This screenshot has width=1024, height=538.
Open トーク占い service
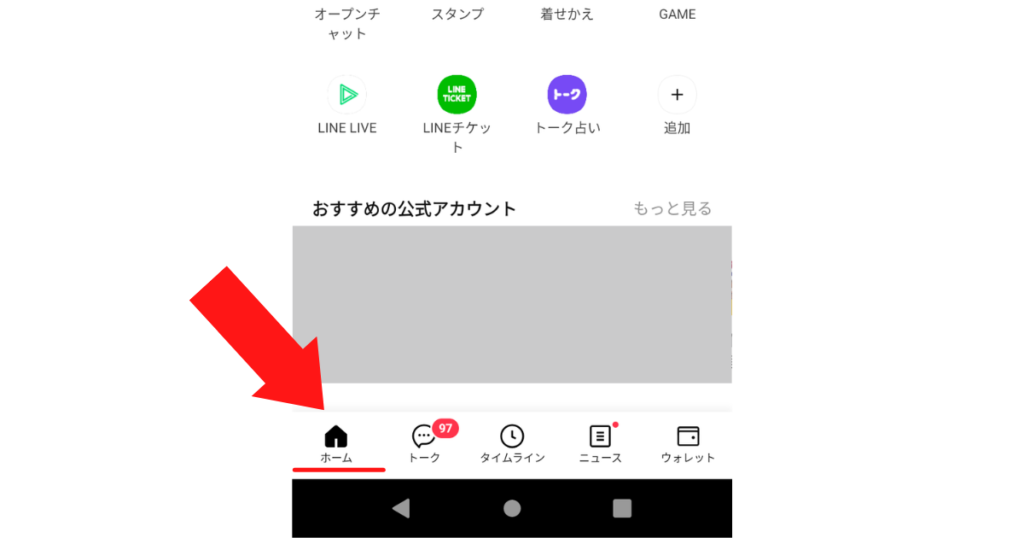(x=567, y=95)
